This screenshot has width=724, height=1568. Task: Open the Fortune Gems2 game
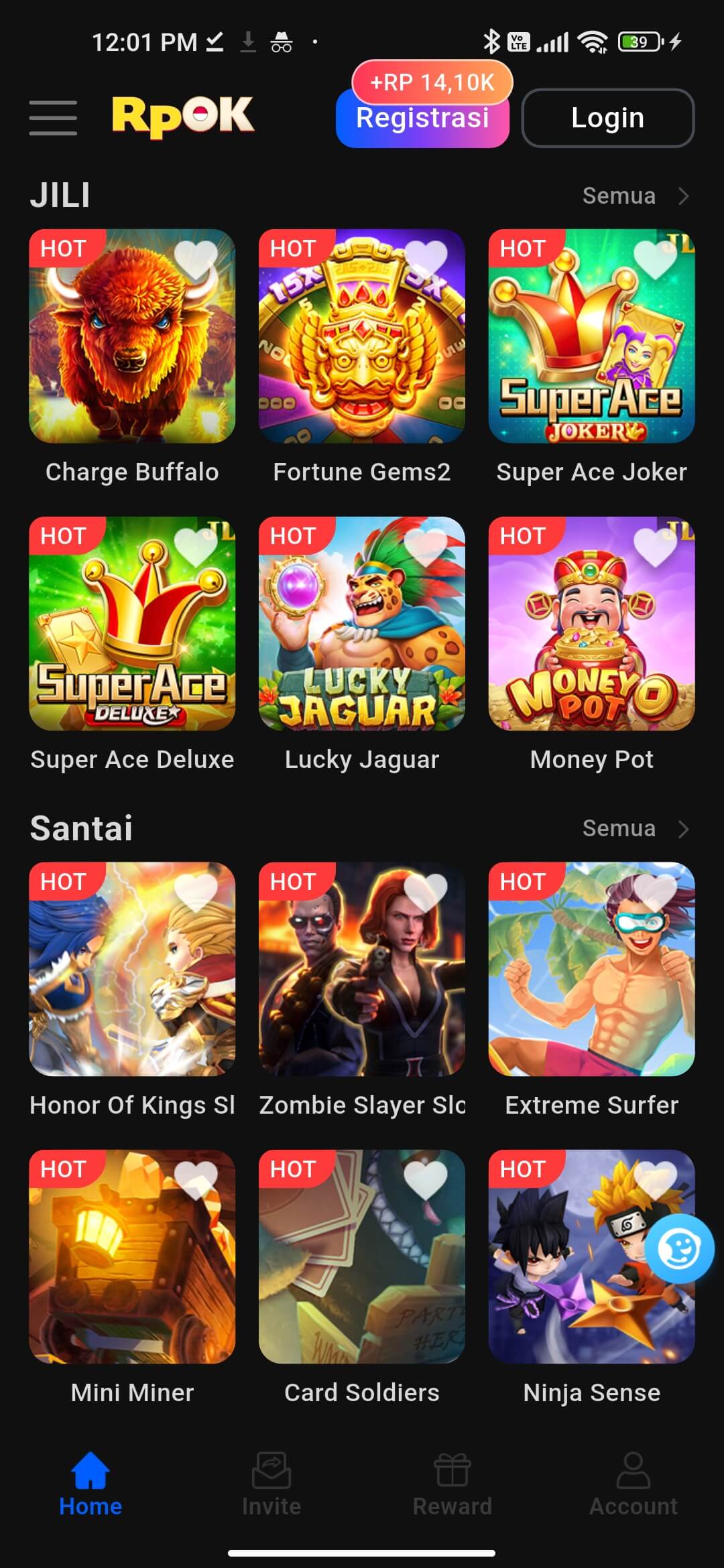click(x=362, y=336)
